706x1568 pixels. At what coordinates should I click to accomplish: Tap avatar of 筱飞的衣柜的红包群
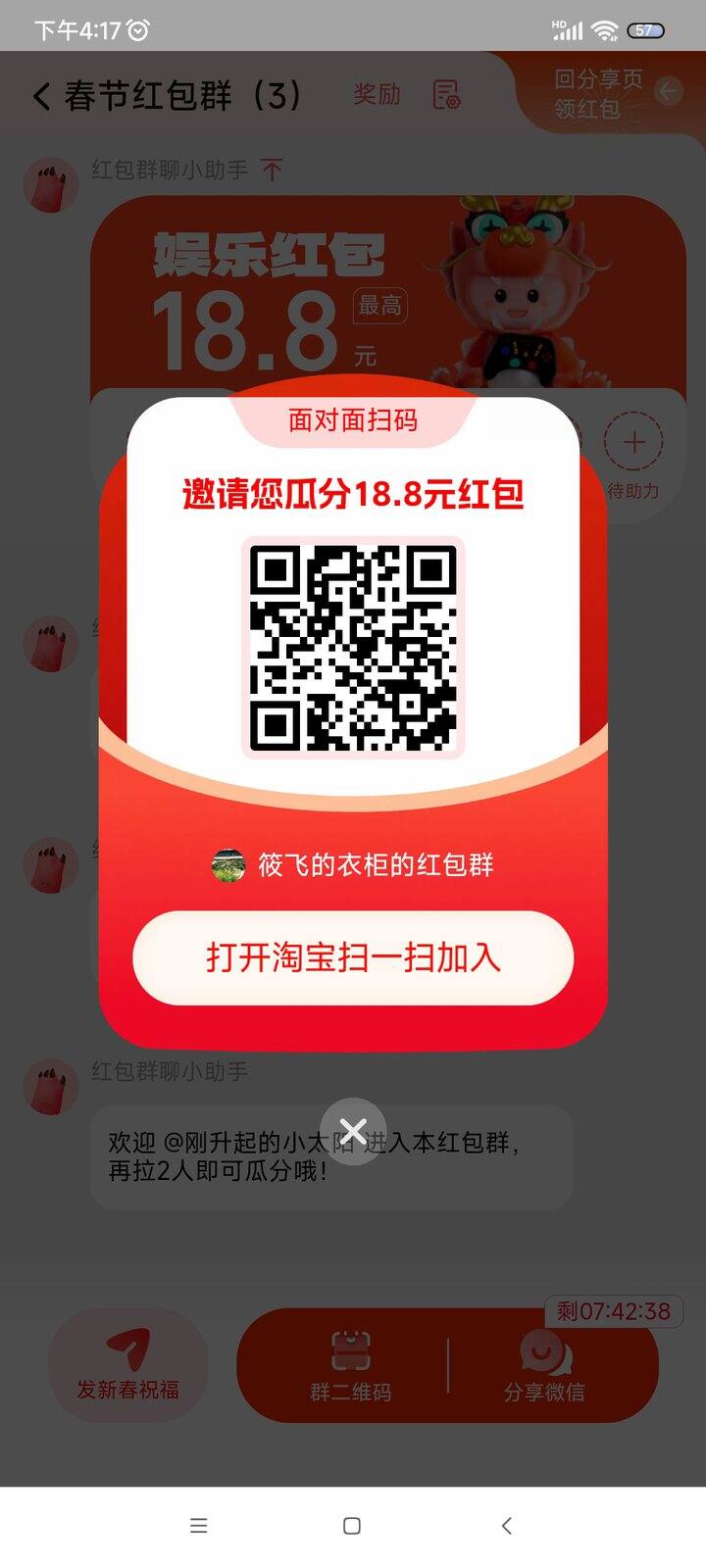230,866
